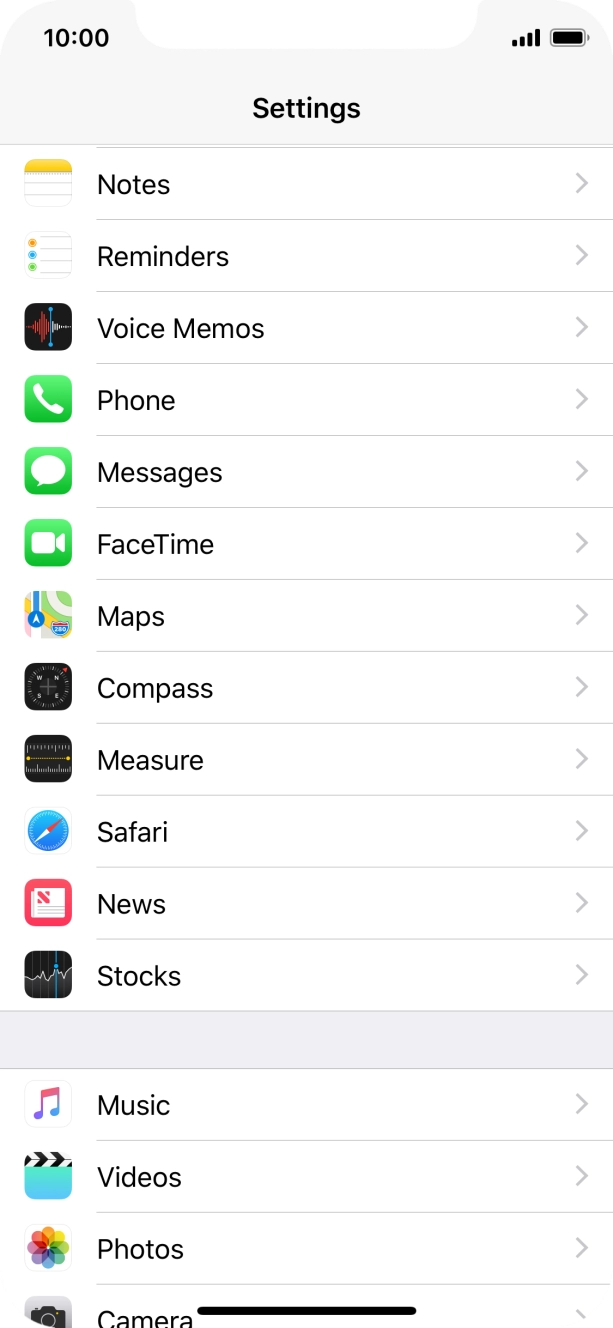Viewport: 613px width, 1328px height.
Task: Open Notes settings
Action: (306, 184)
